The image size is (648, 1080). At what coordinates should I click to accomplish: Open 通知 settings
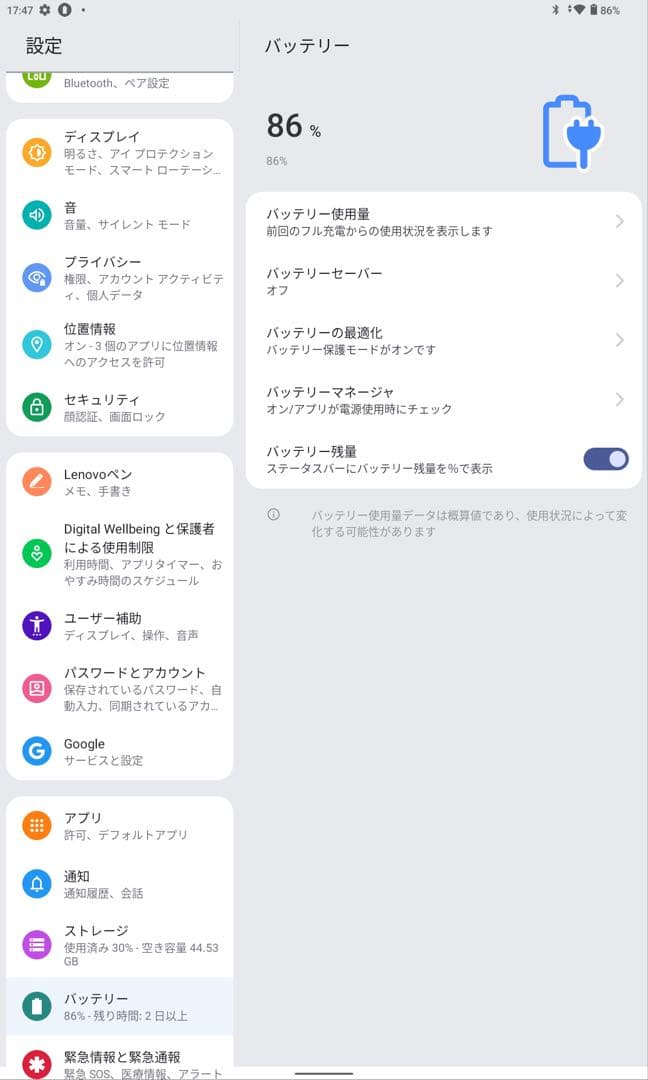pos(120,884)
